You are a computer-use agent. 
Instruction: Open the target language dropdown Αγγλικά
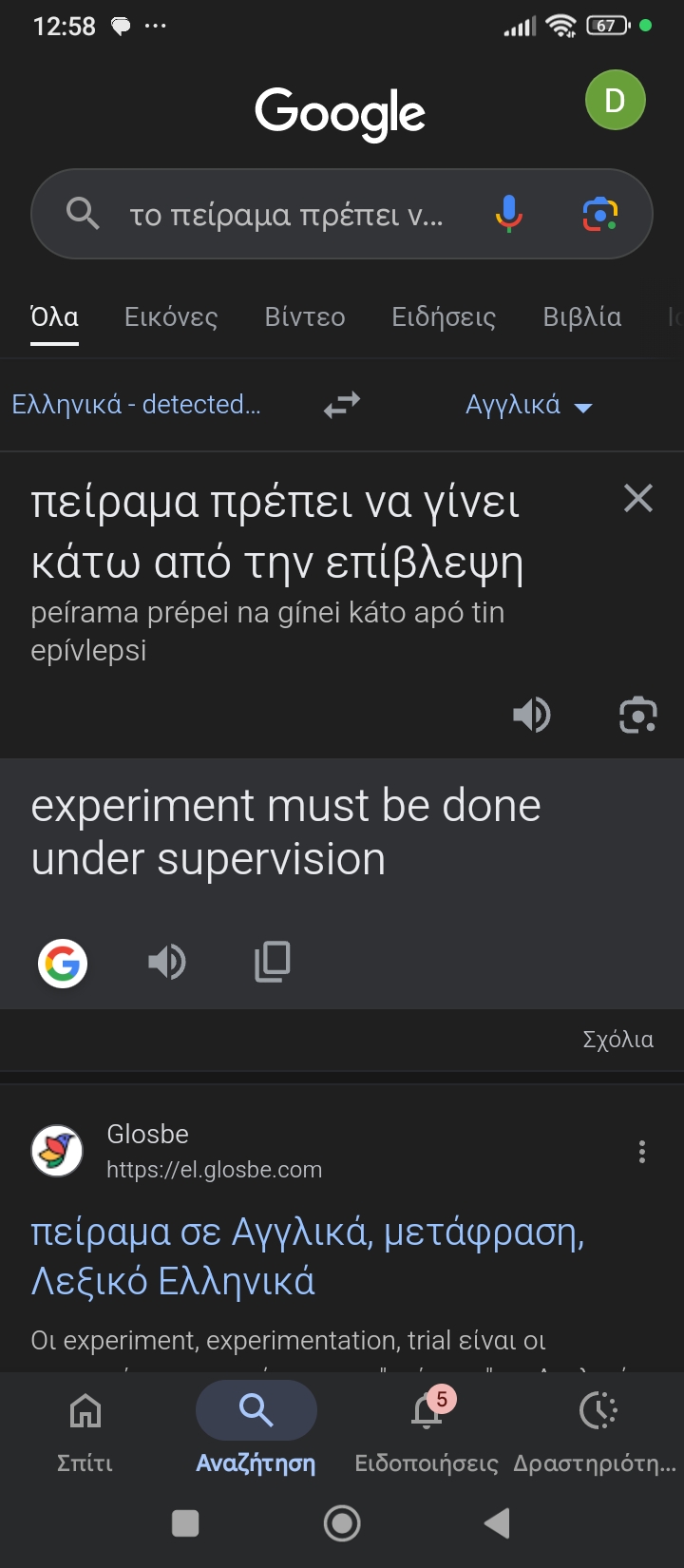pyautogui.click(x=528, y=406)
